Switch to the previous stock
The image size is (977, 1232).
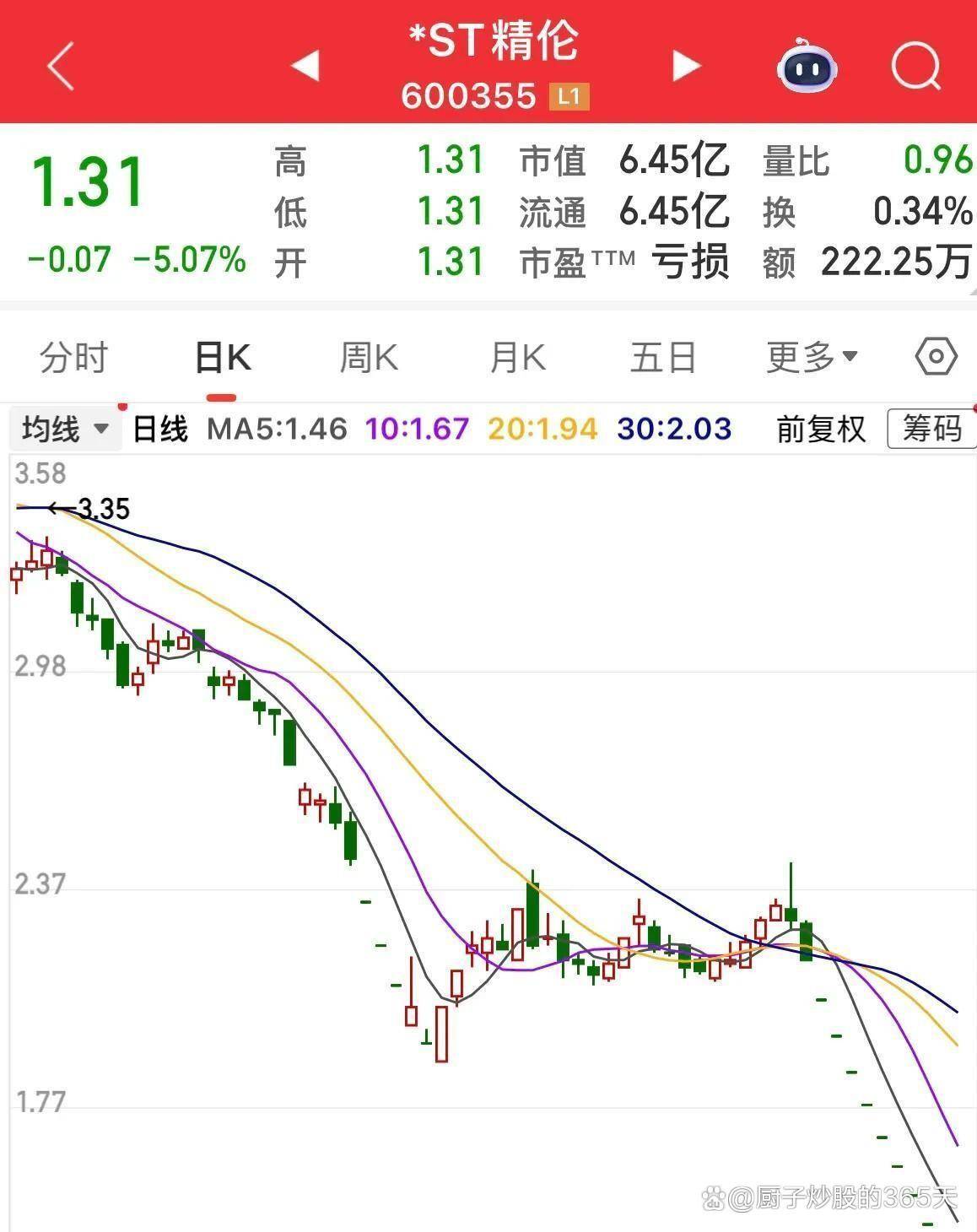pyautogui.click(x=305, y=66)
